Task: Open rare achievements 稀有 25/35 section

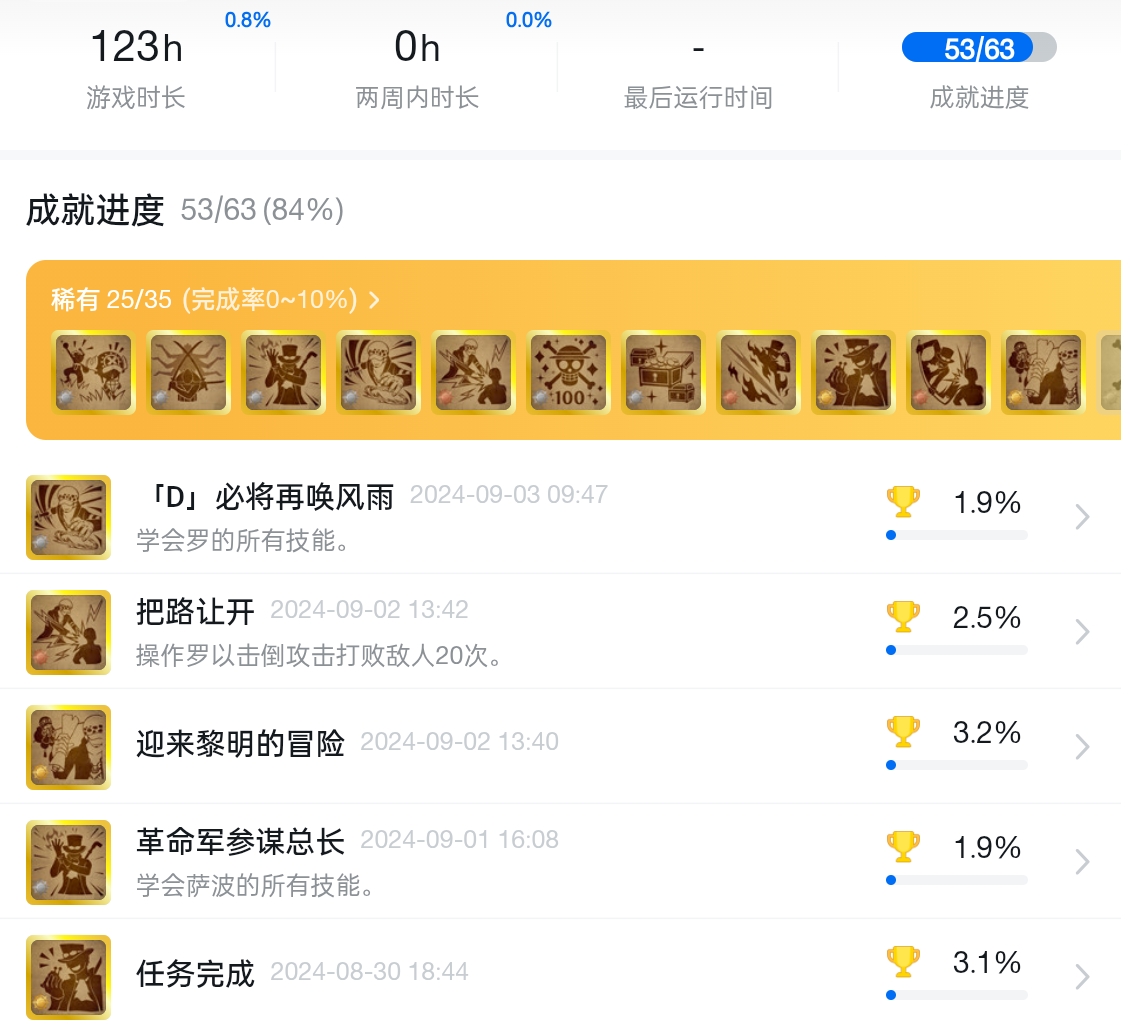Action: pos(215,299)
